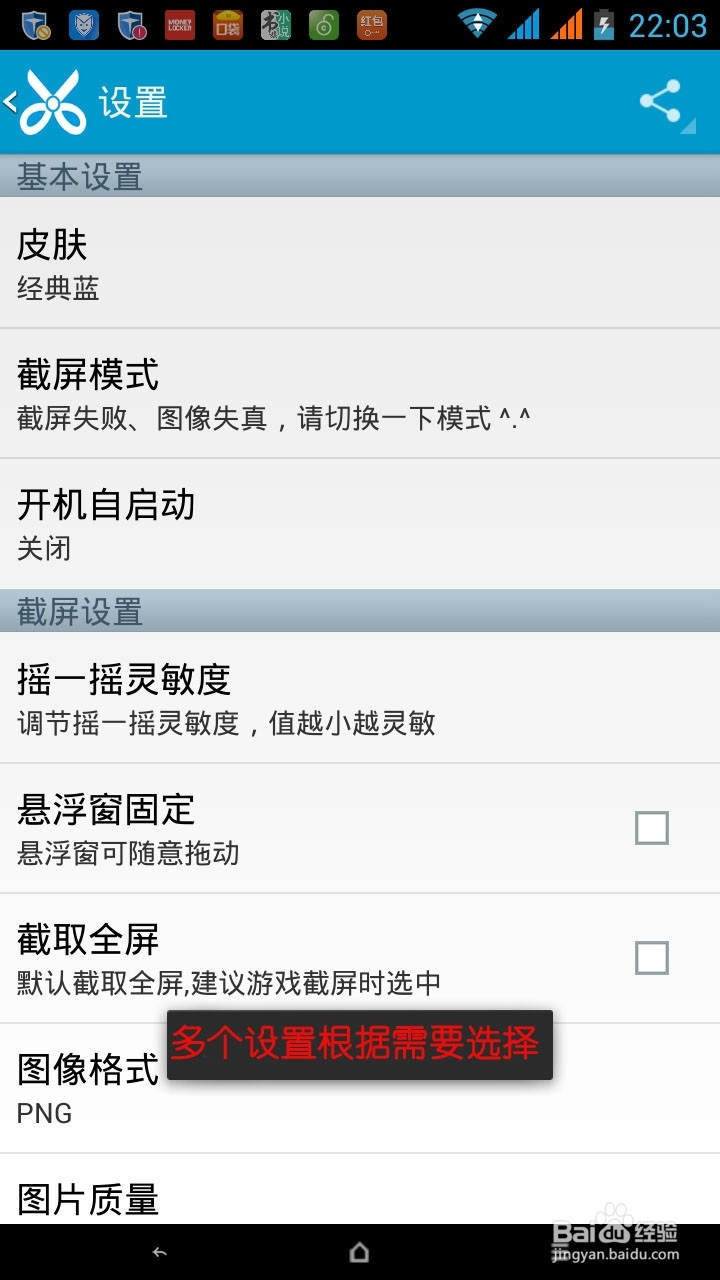Open the share icon in the action bar

click(660, 101)
